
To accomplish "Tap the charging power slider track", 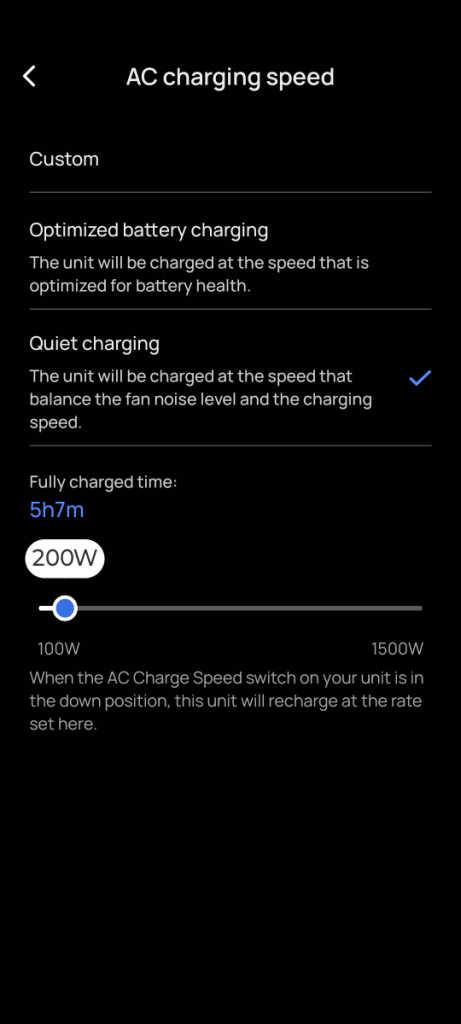I will [x=230, y=609].
